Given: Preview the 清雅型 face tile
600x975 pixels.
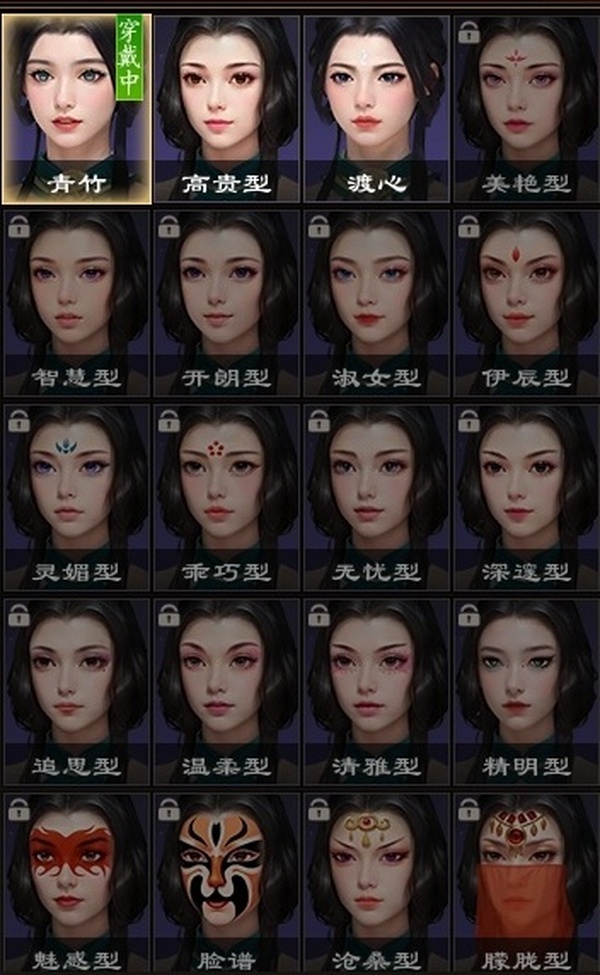Looking at the screenshot, I should [376, 692].
